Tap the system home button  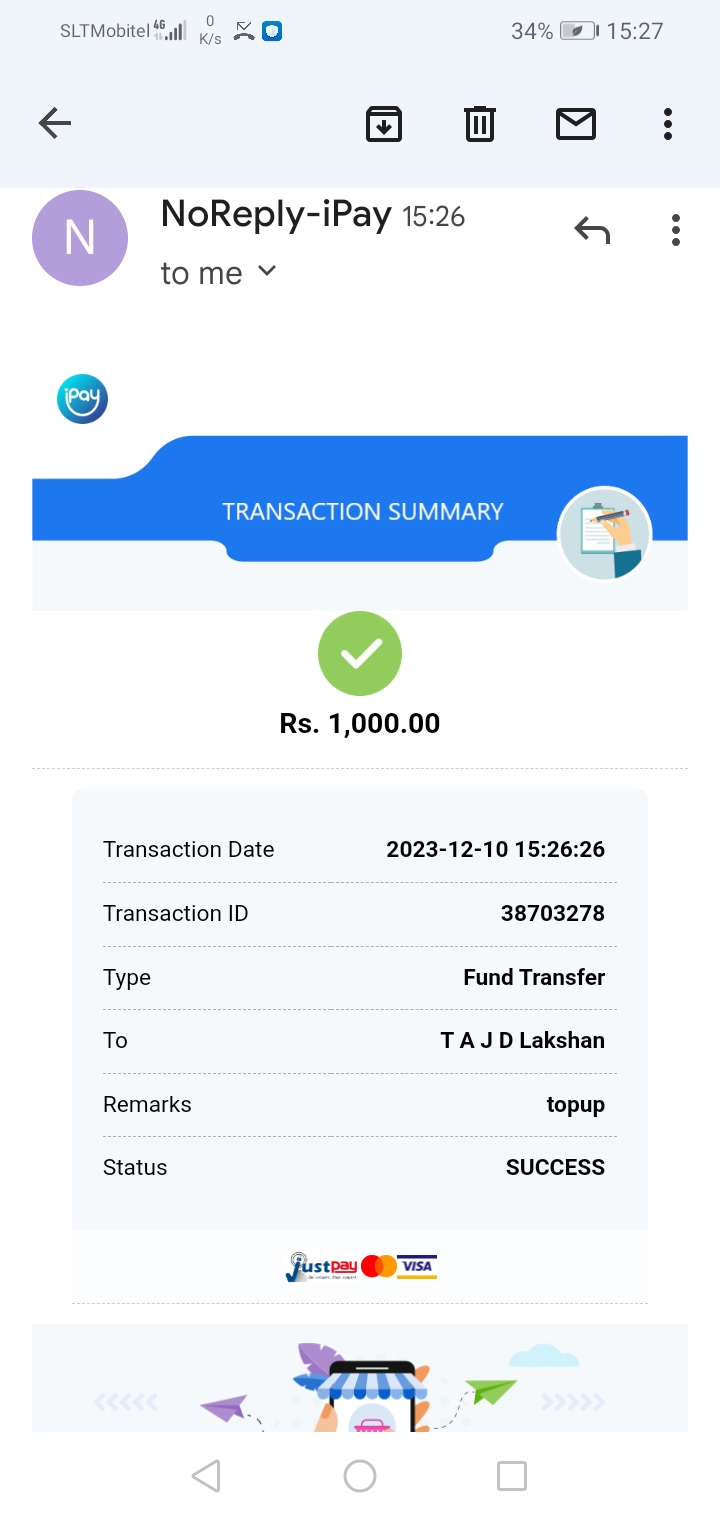point(360,1476)
